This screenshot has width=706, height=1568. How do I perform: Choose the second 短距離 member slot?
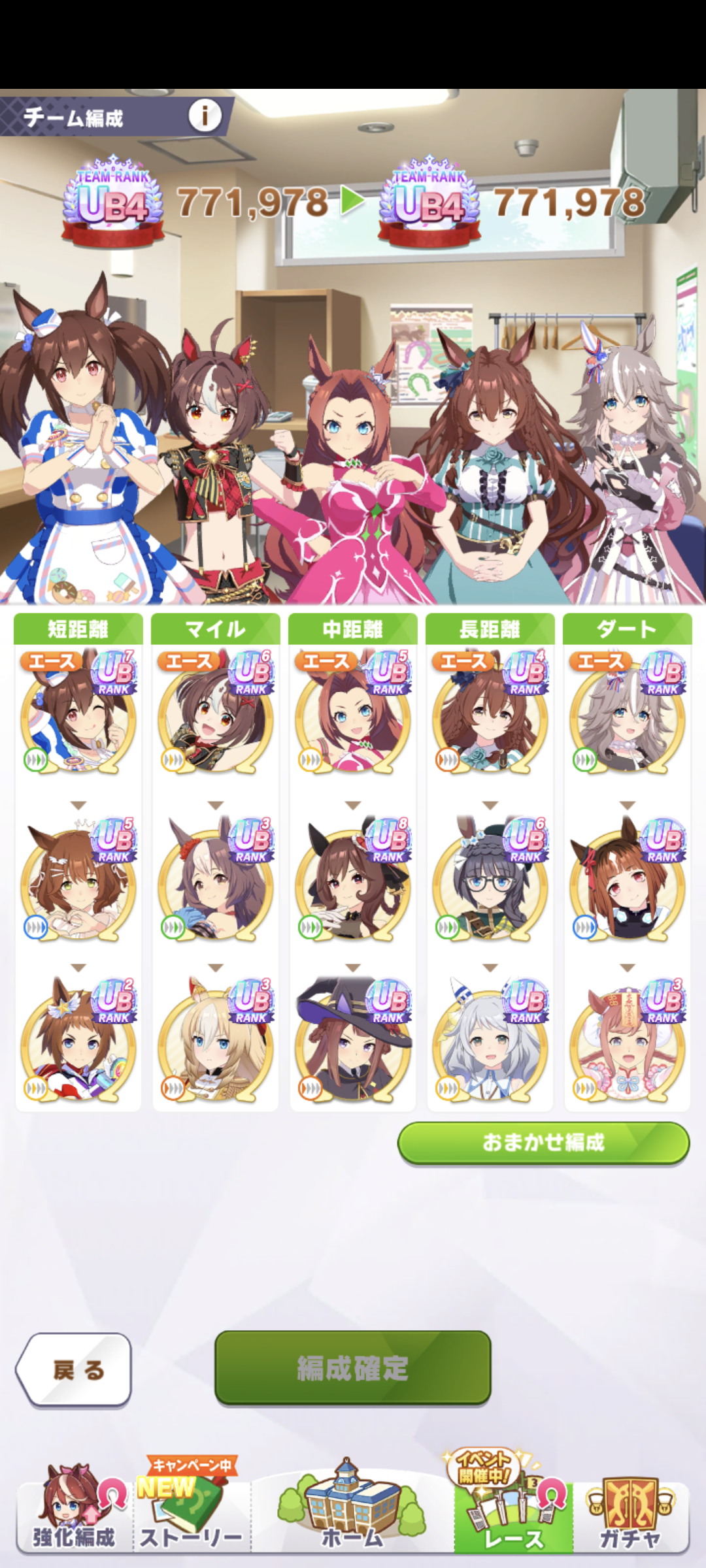78,879
